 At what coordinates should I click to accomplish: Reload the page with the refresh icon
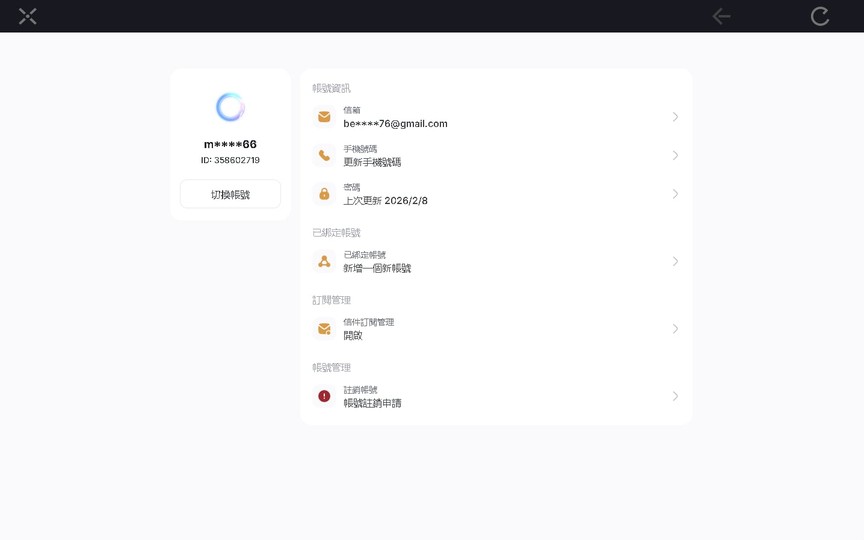[x=820, y=17]
